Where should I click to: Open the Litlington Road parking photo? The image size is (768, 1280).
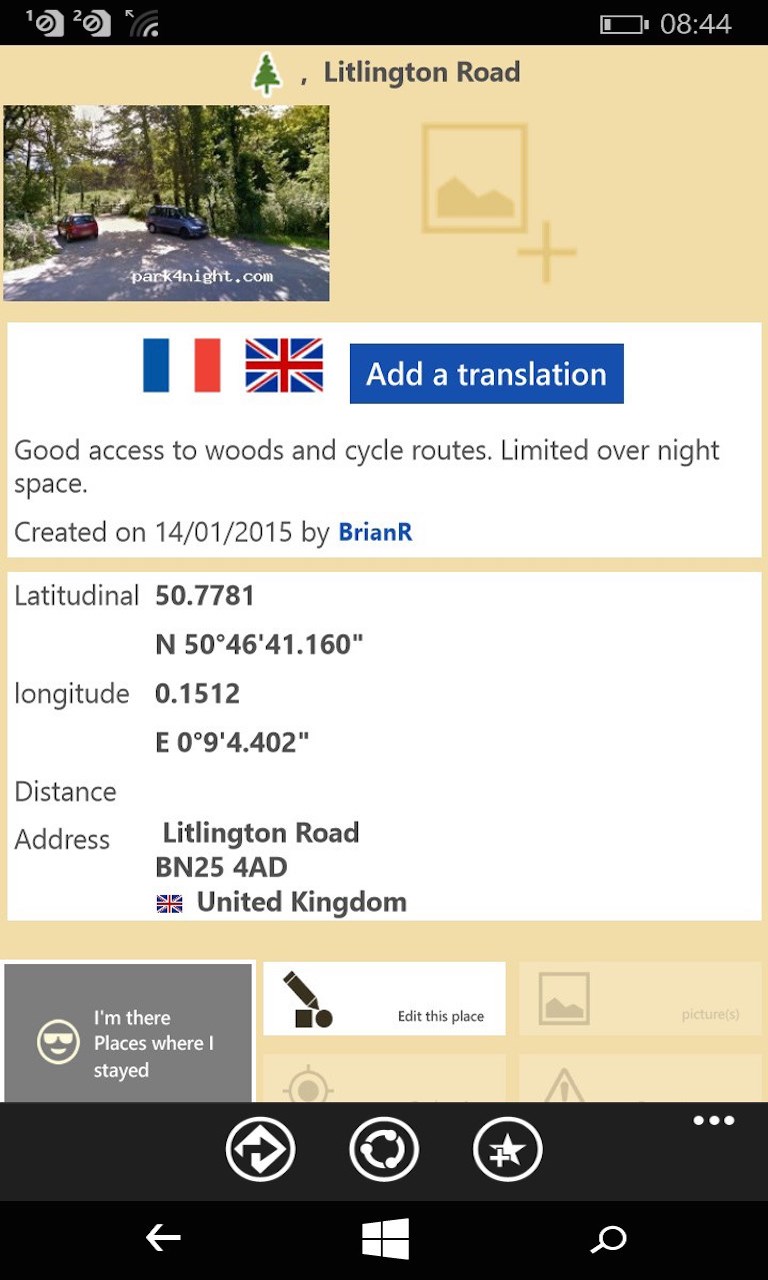click(166, 203)
